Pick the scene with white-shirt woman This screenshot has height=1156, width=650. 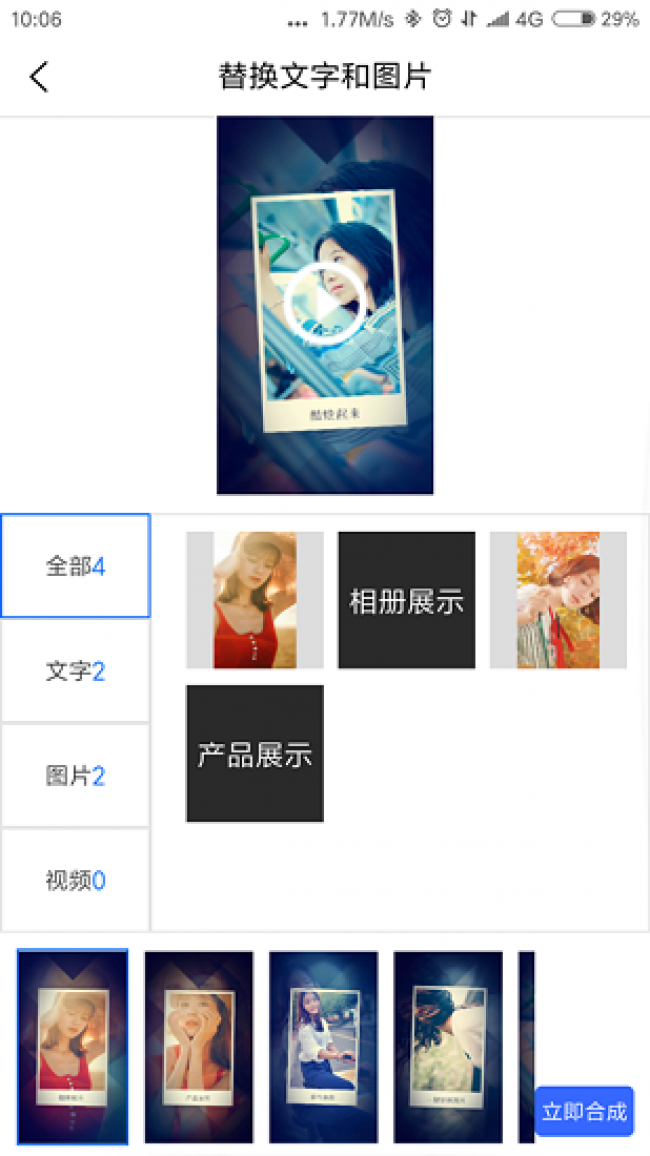[x=323, y=1046]
